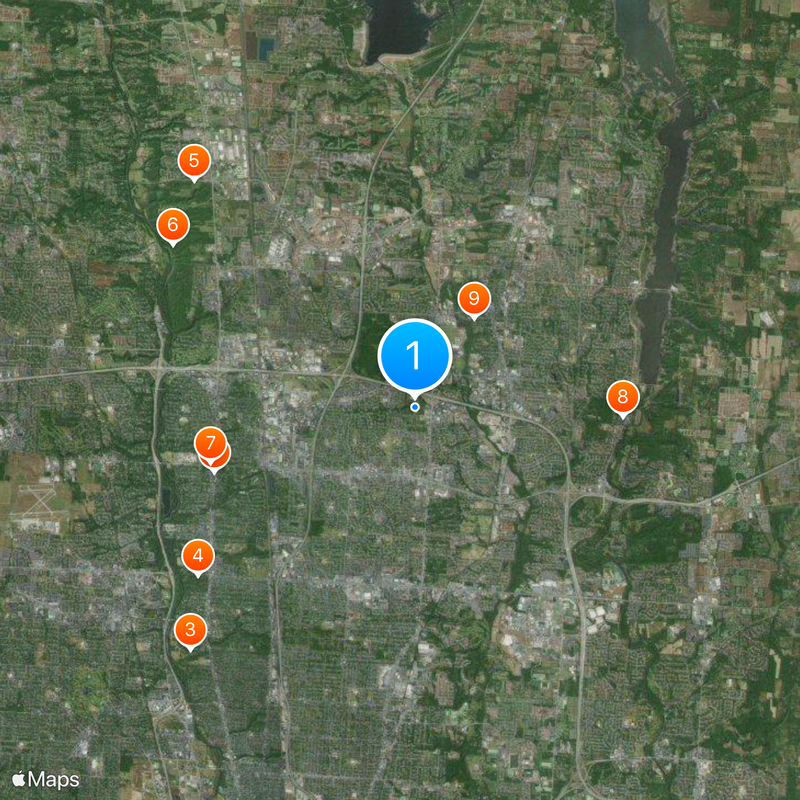Screen dimensions: 800x800
Task: Tap map pin number 7
Action: pyautogui.click(x=209, y=441)
